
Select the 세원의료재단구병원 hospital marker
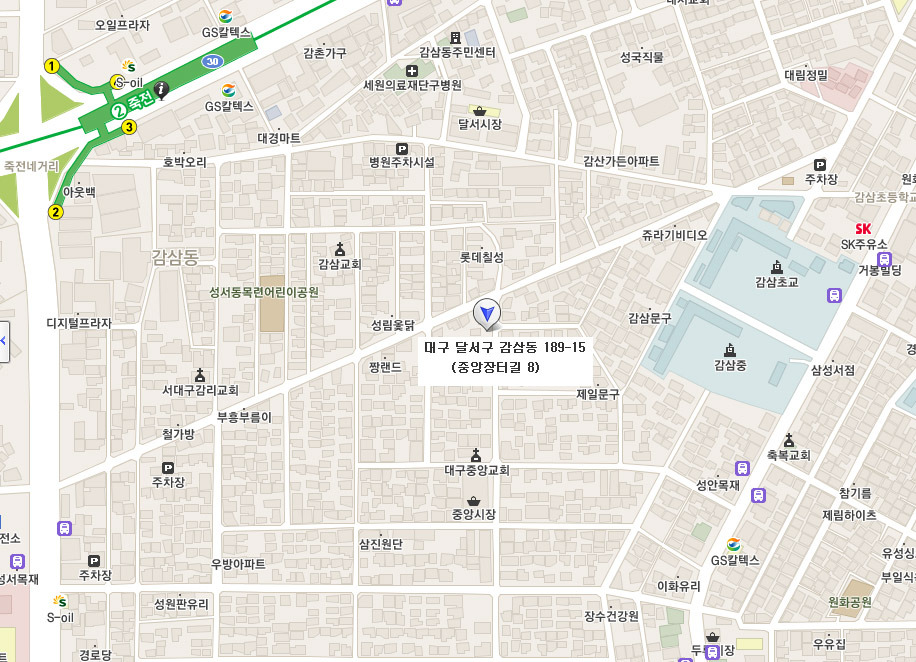(x=412, y=70)
